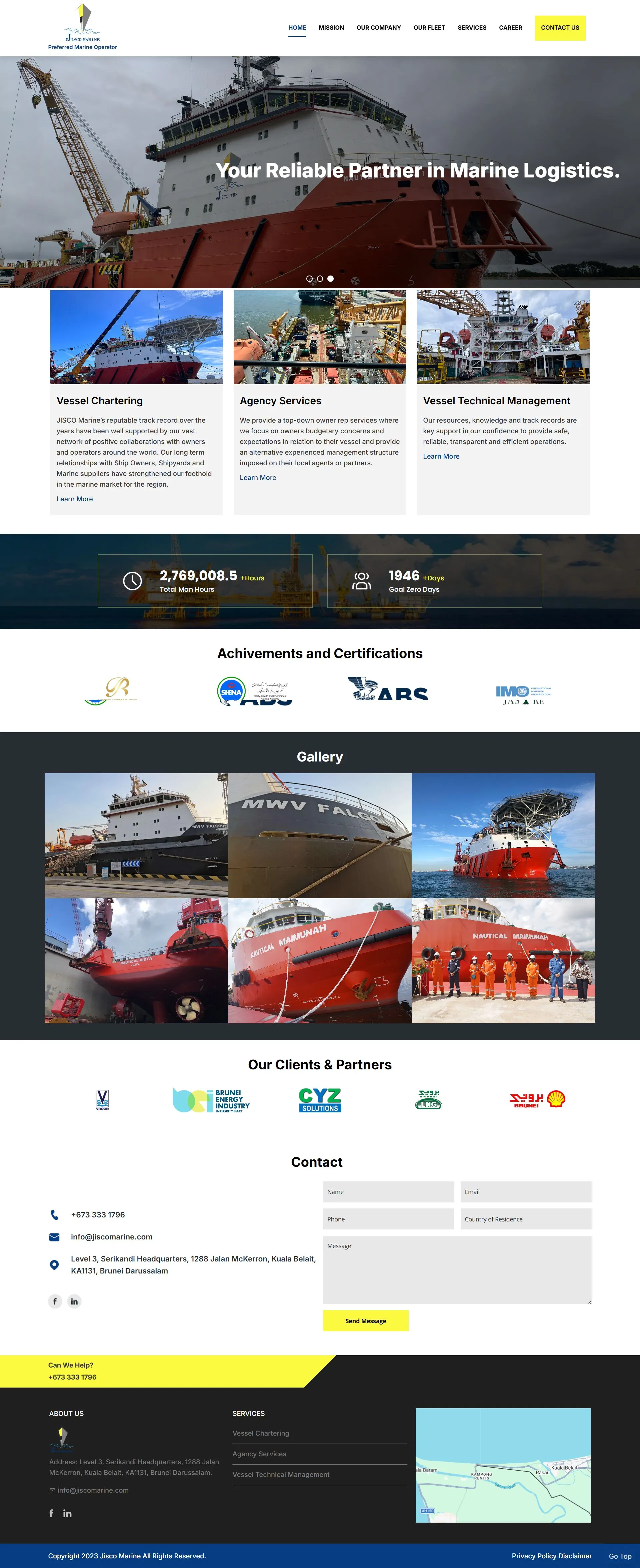Open the Mission nav item
This screenshot has width=640, height=1568.
click(331, 28)
